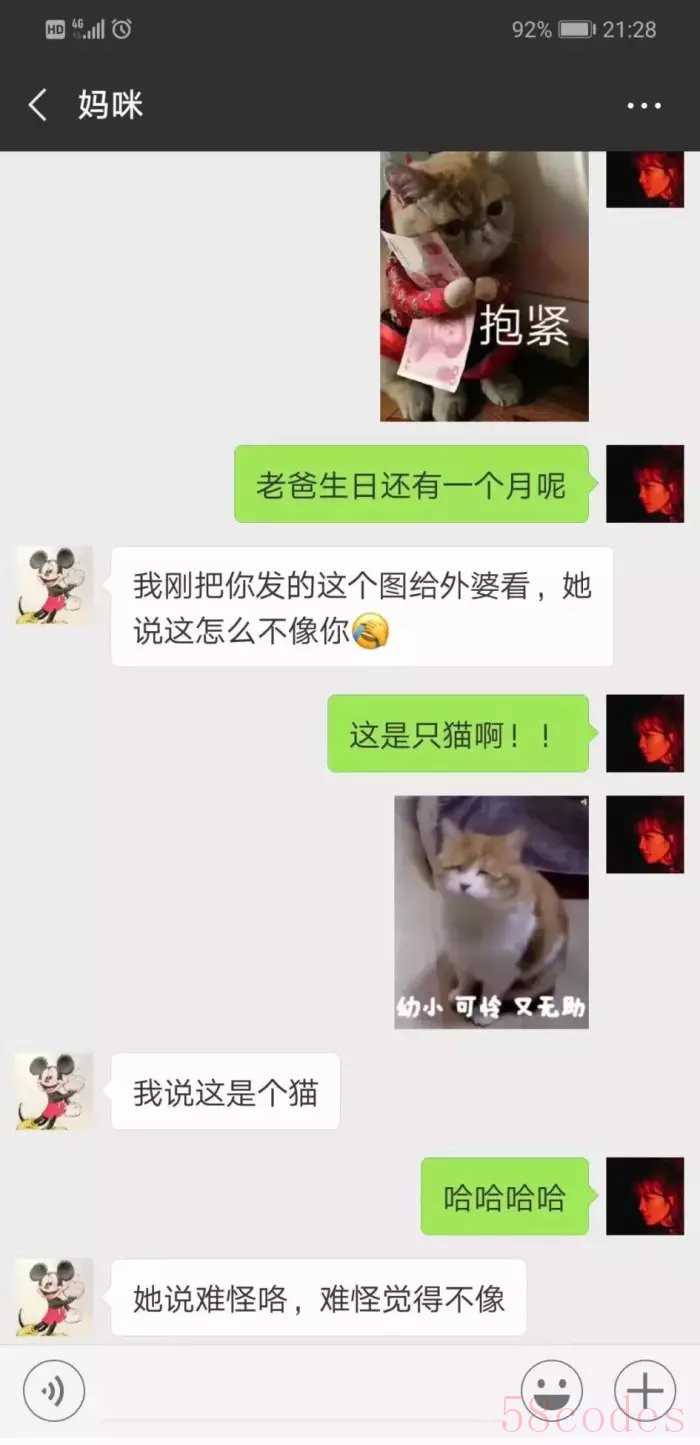Viewport: 700px width, 1445px height.
Task: Go back from the 妈咪 chat
Action: [38, 105]
